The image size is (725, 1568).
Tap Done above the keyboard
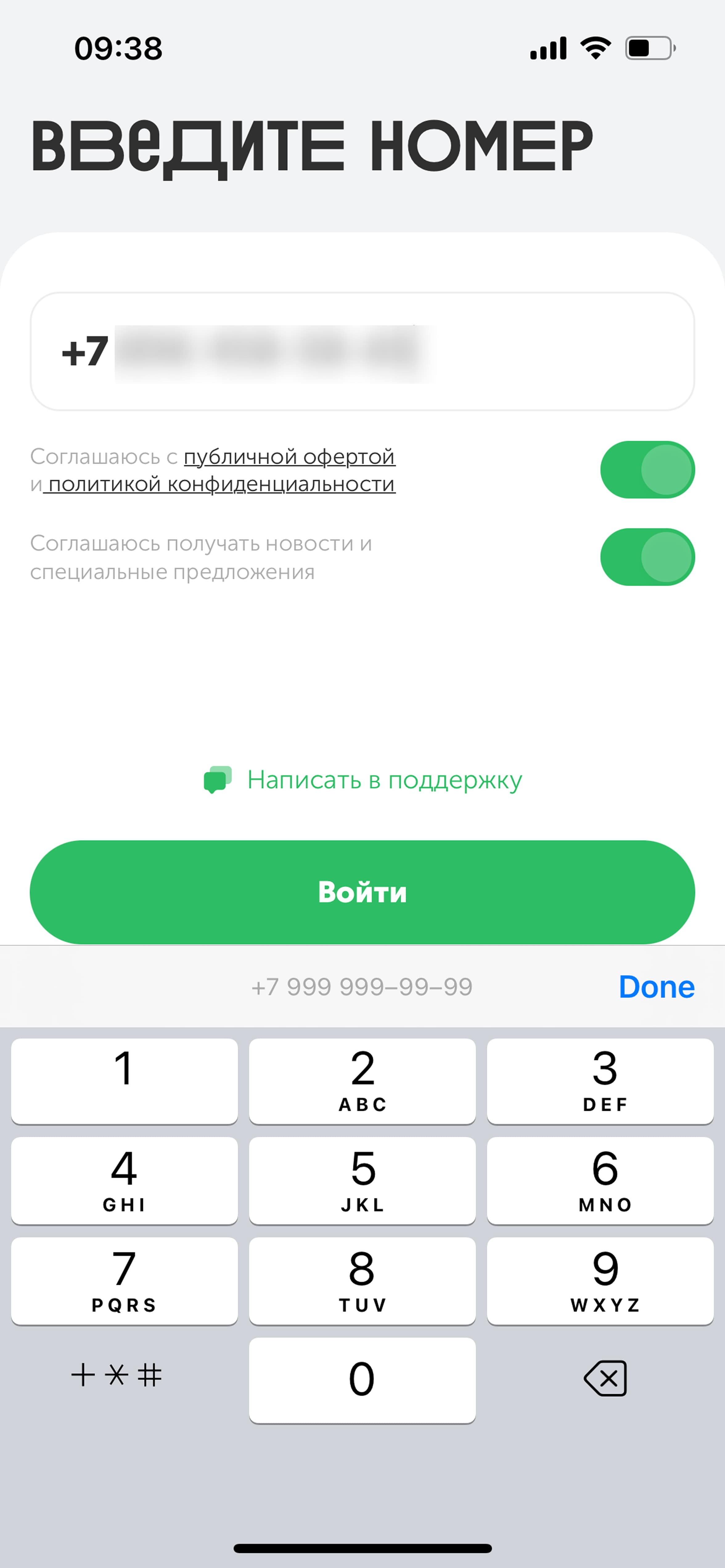coord(656,986)
